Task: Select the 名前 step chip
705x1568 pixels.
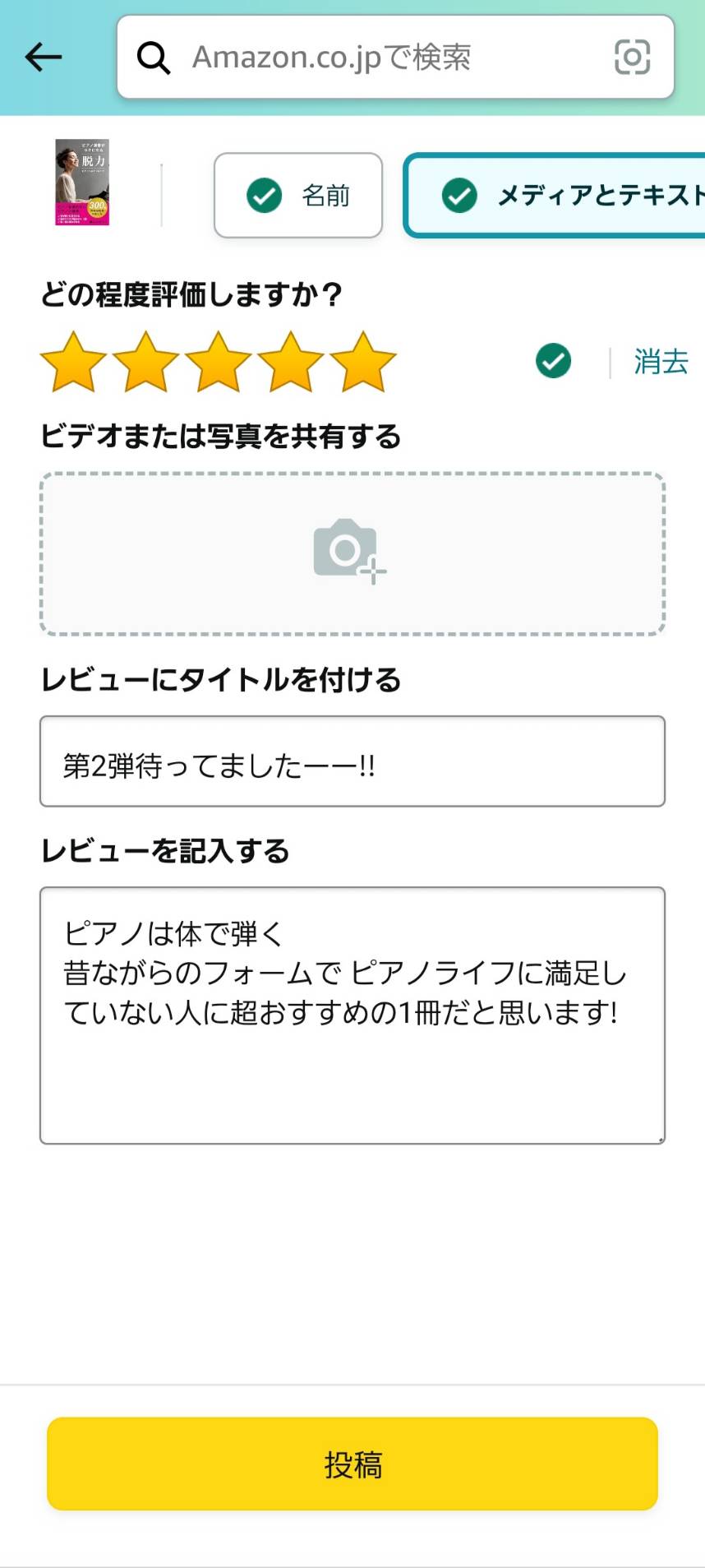Action: tap(298, 196)
